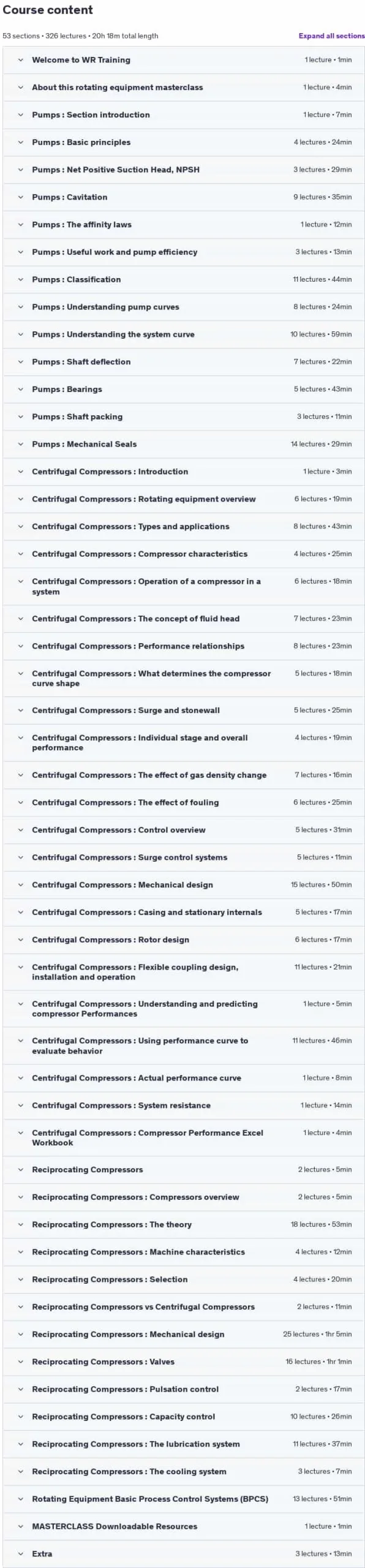Open Centrifugal Compressors: The effect of fouling
365x1568 pixels.
click(x=183, y=802)
